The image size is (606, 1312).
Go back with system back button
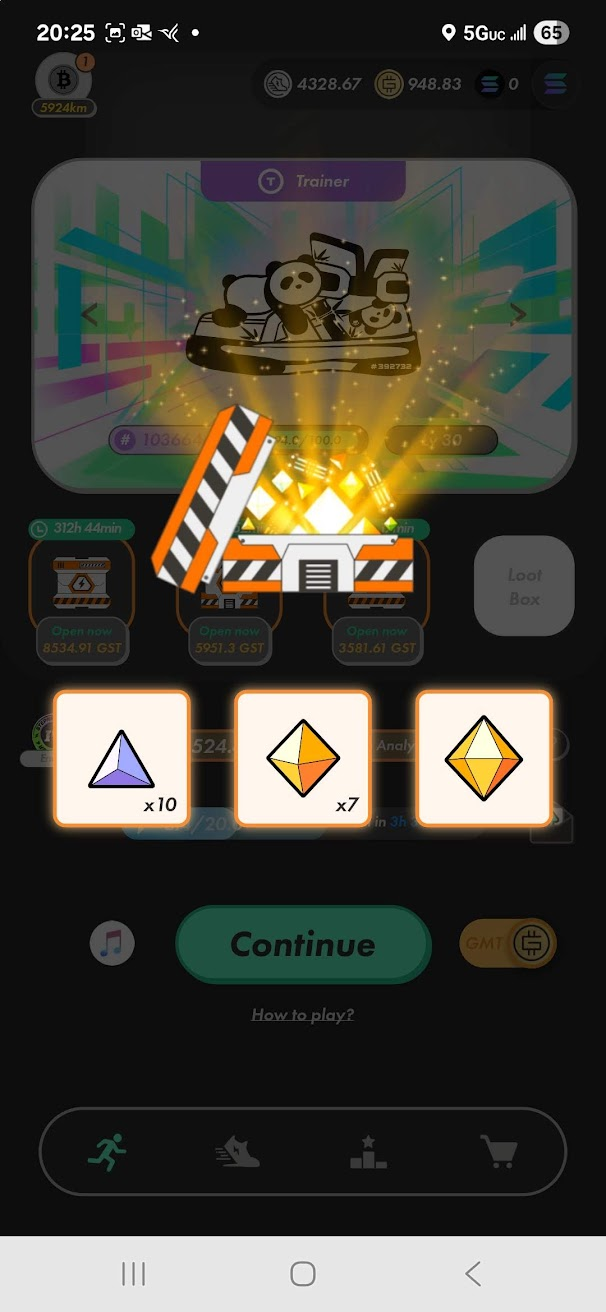coord(473,1273)
